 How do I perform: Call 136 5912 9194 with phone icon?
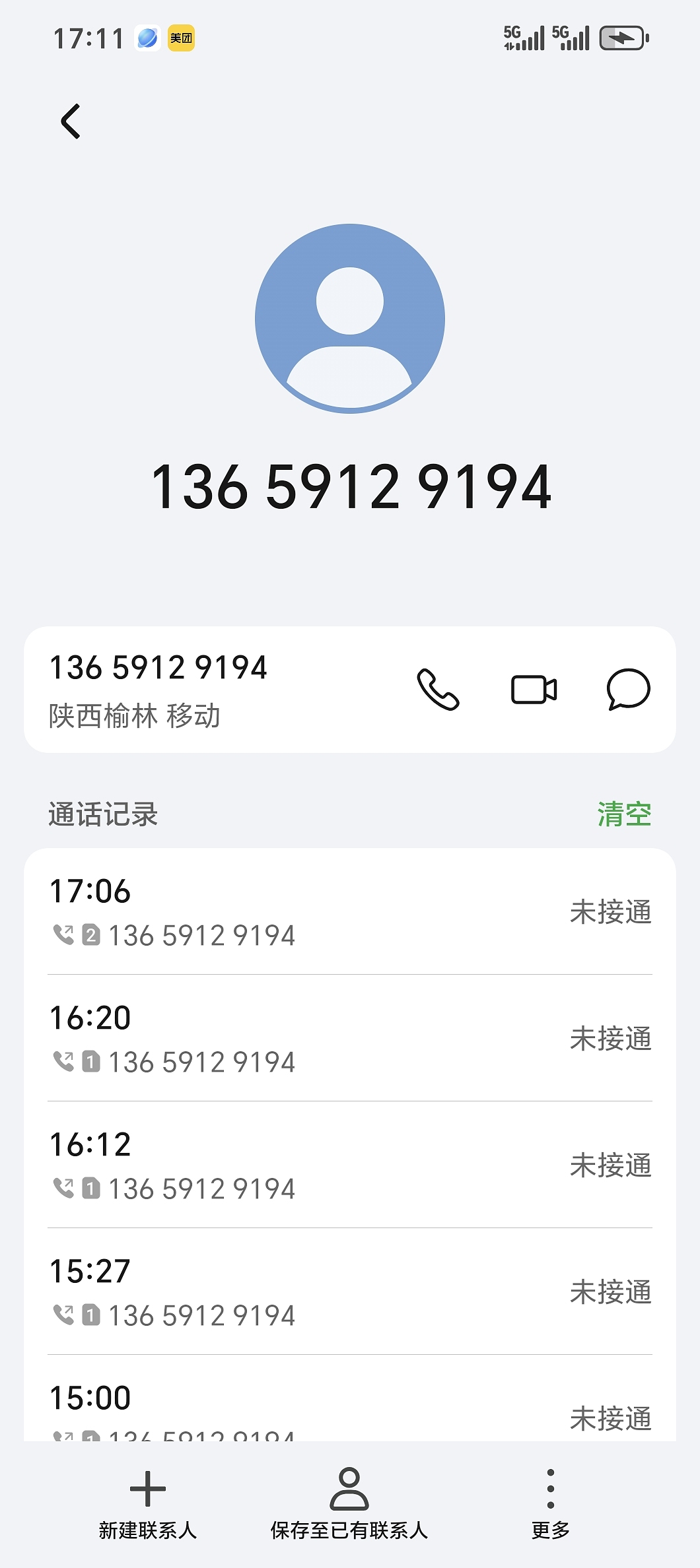click(438, 690)
